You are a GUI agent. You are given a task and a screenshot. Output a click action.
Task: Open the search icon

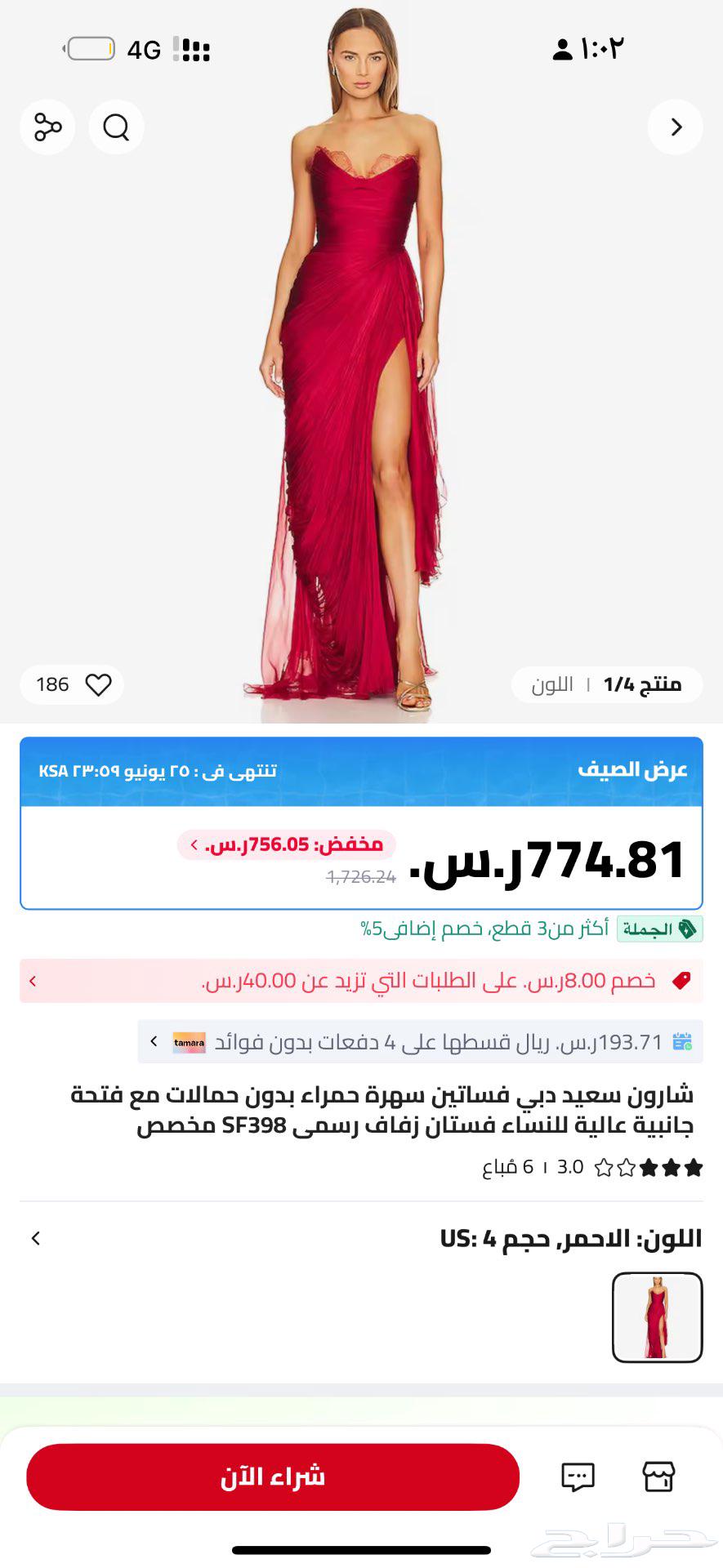[x=116, y=127]
